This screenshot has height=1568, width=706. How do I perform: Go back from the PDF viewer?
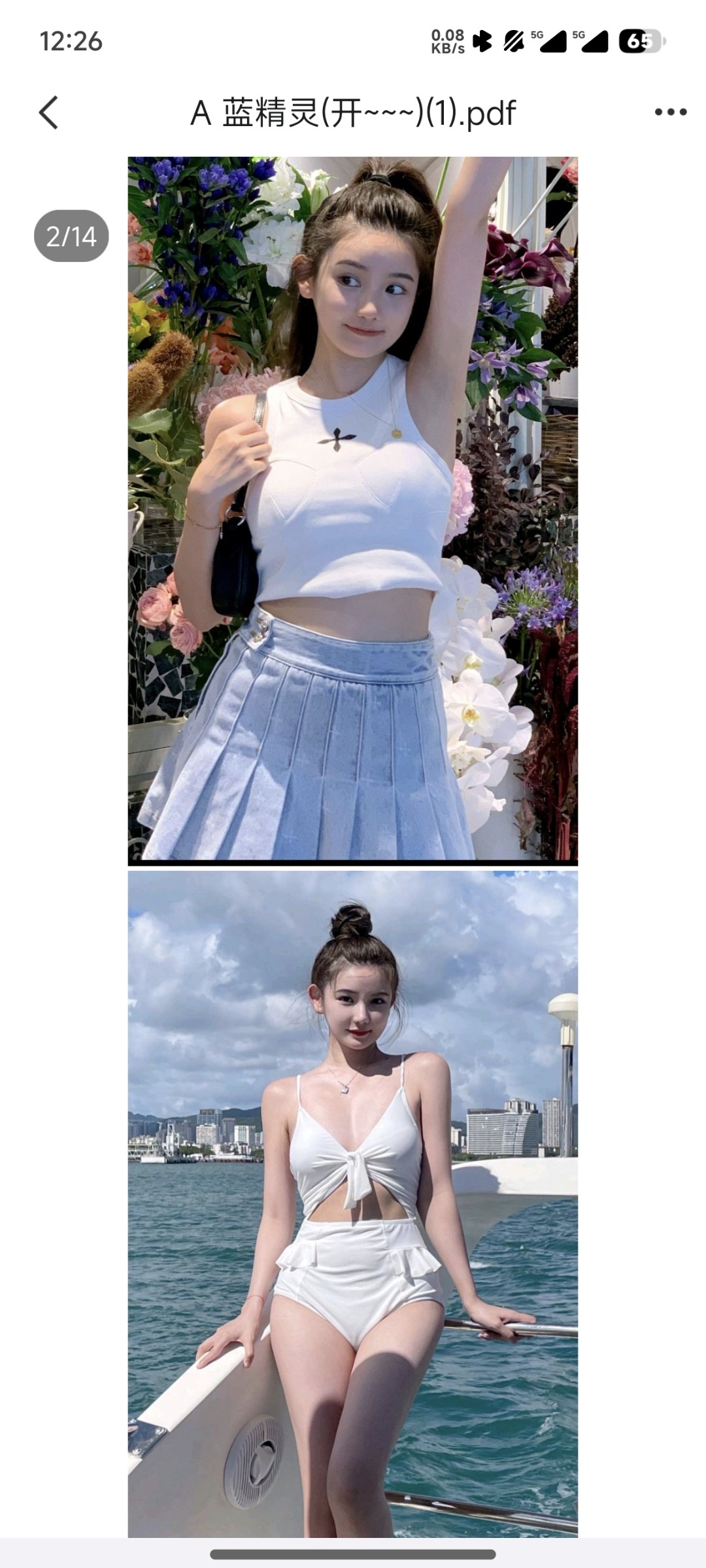pos(49,112)
